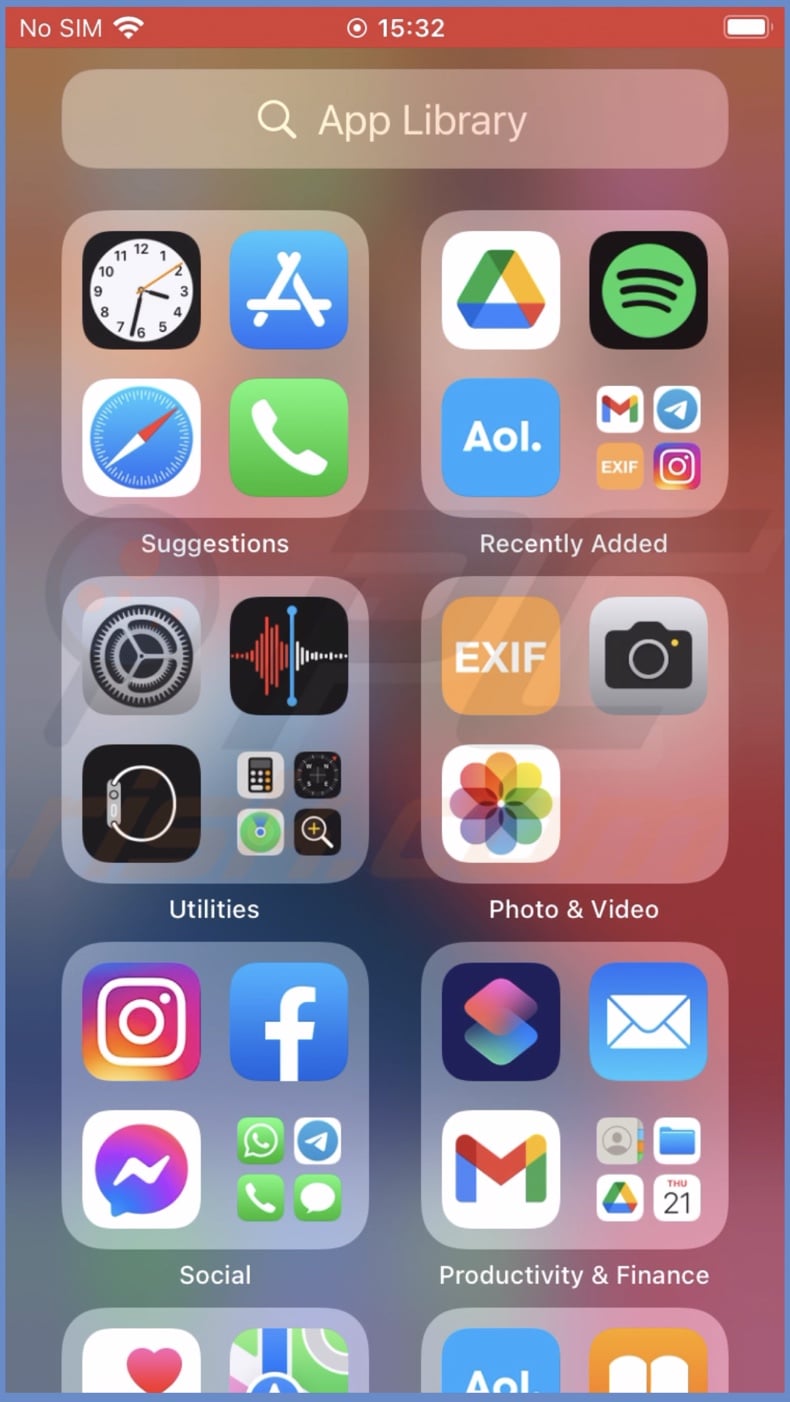Screen dimensions: 790x1402
Task: Open the Shortcuts app
Action: pos(498,1022)
